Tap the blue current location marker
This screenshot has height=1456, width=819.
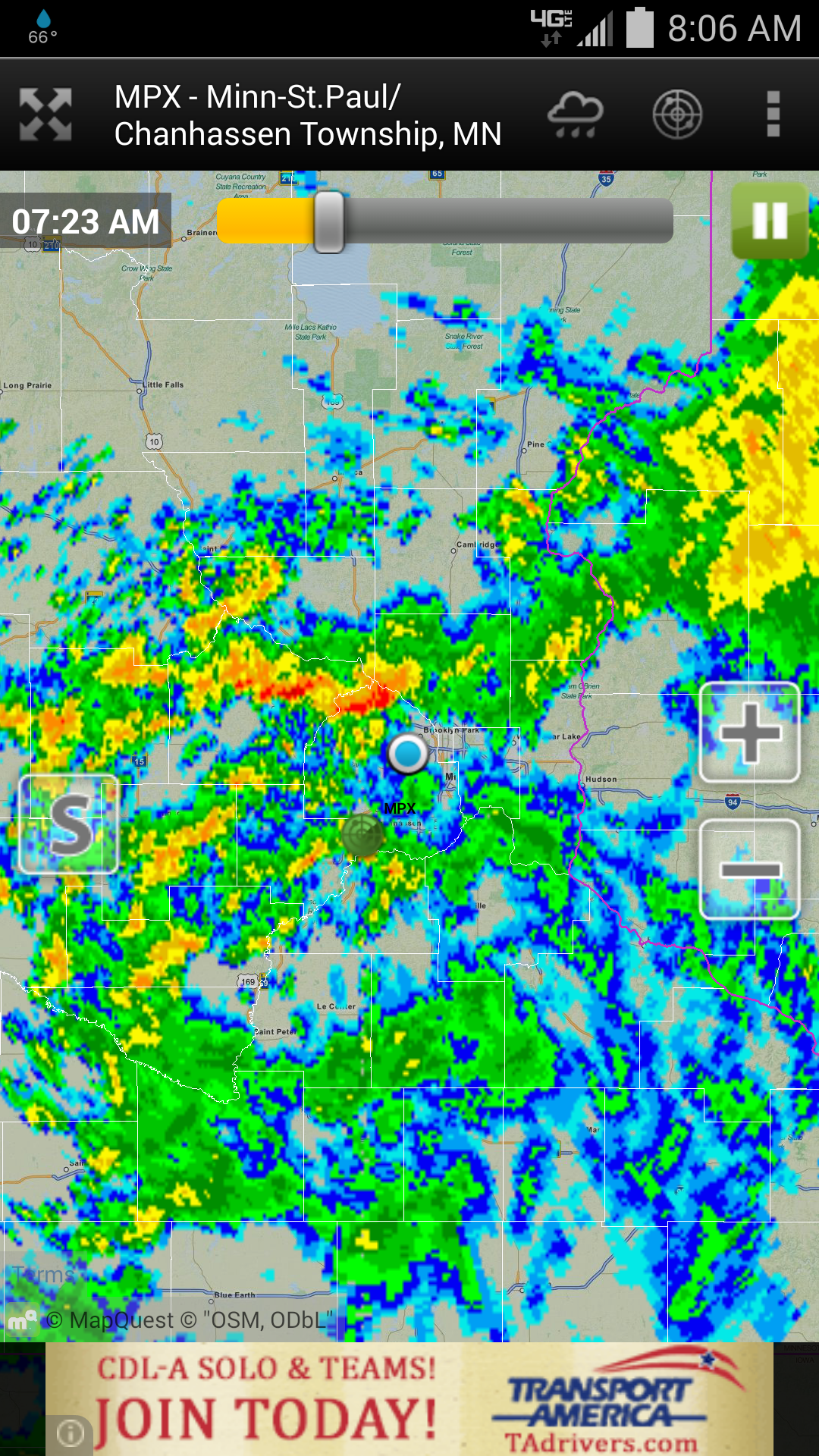tap(408, 753)
